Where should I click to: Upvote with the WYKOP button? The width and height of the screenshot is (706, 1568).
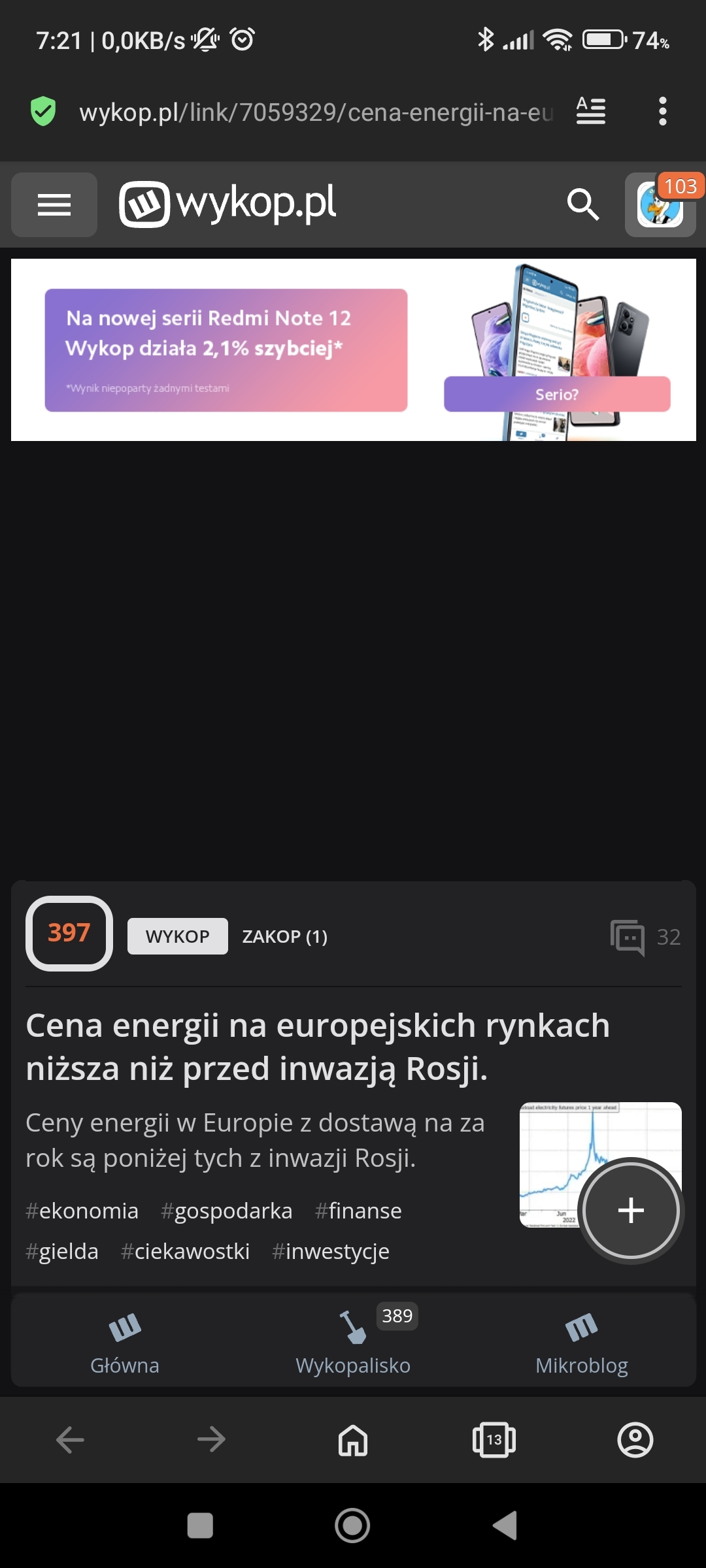[177, 936]
